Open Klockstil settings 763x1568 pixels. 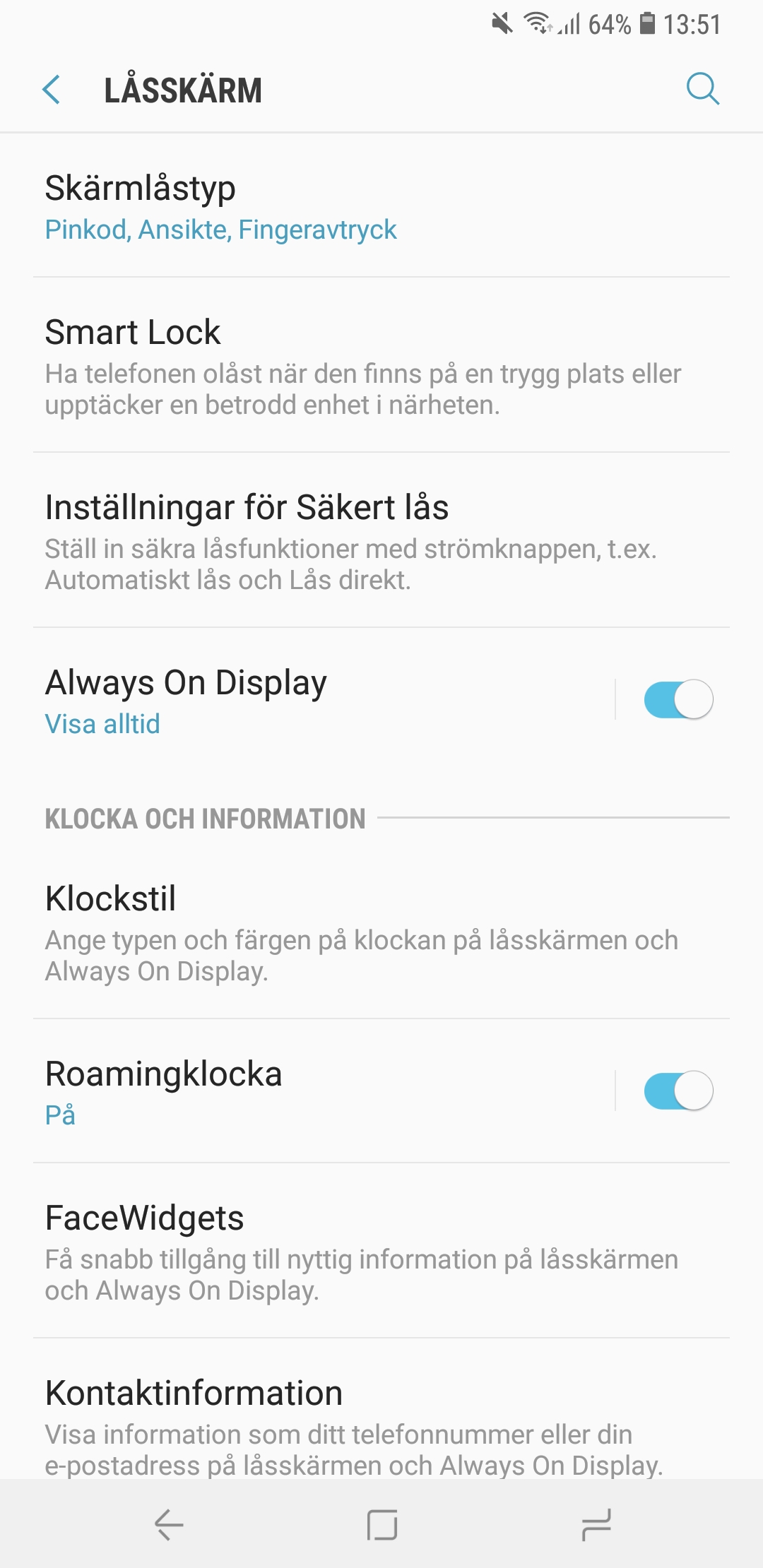pos(381,932)
